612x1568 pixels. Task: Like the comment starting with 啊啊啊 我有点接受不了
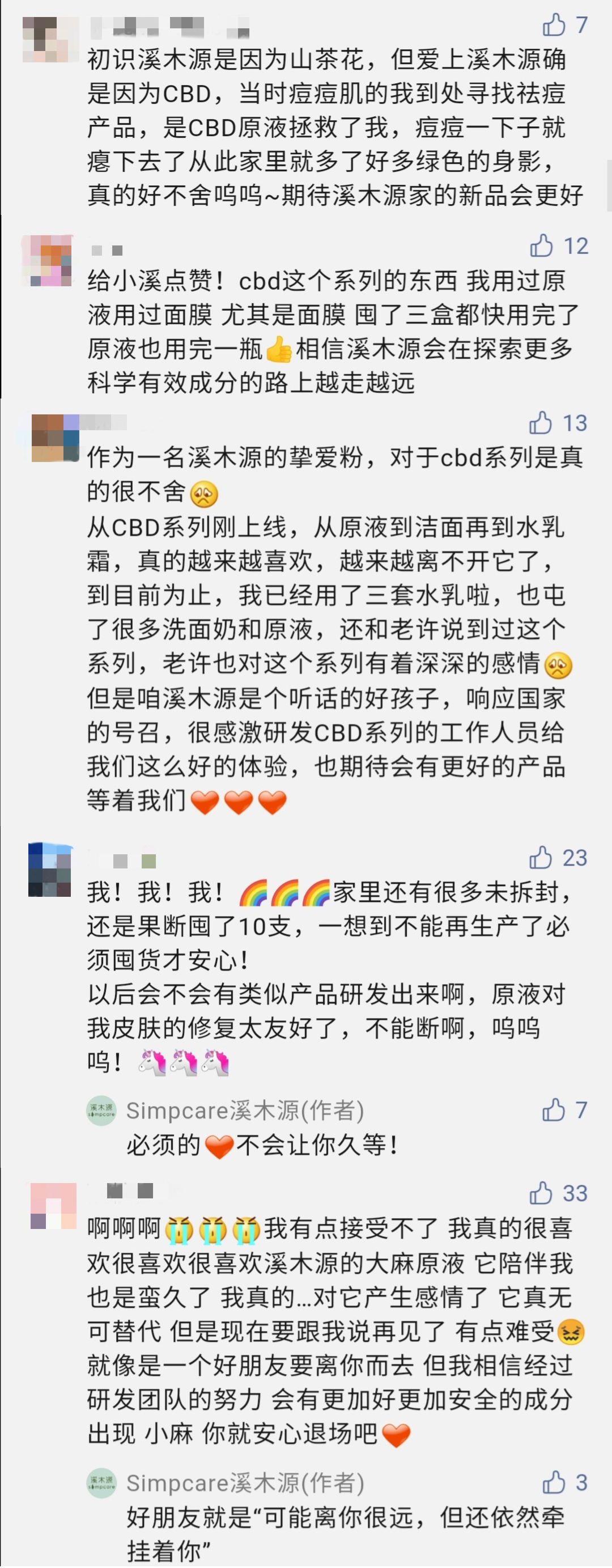540,1193
